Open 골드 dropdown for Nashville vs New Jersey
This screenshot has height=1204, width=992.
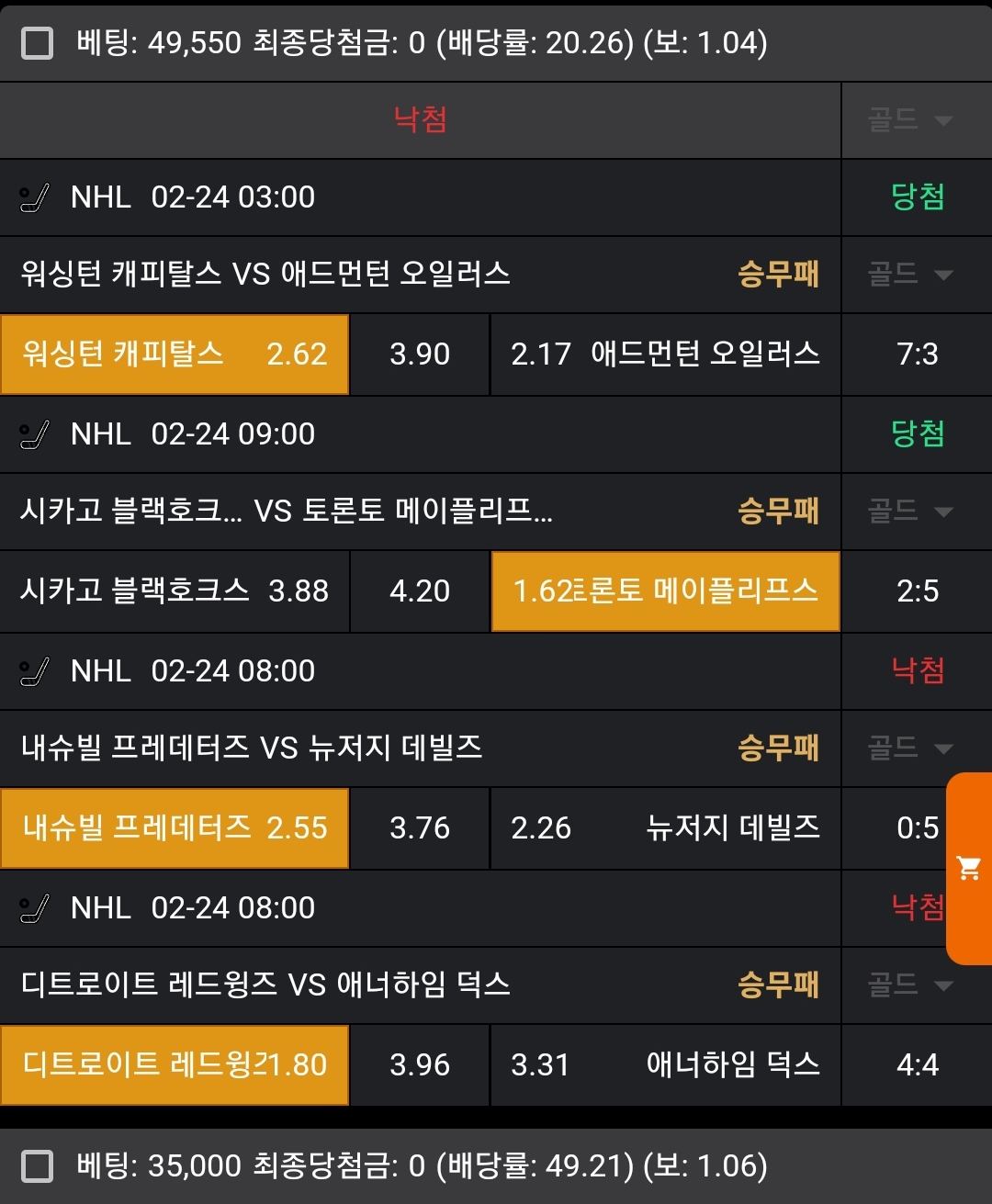click(911, 748)
